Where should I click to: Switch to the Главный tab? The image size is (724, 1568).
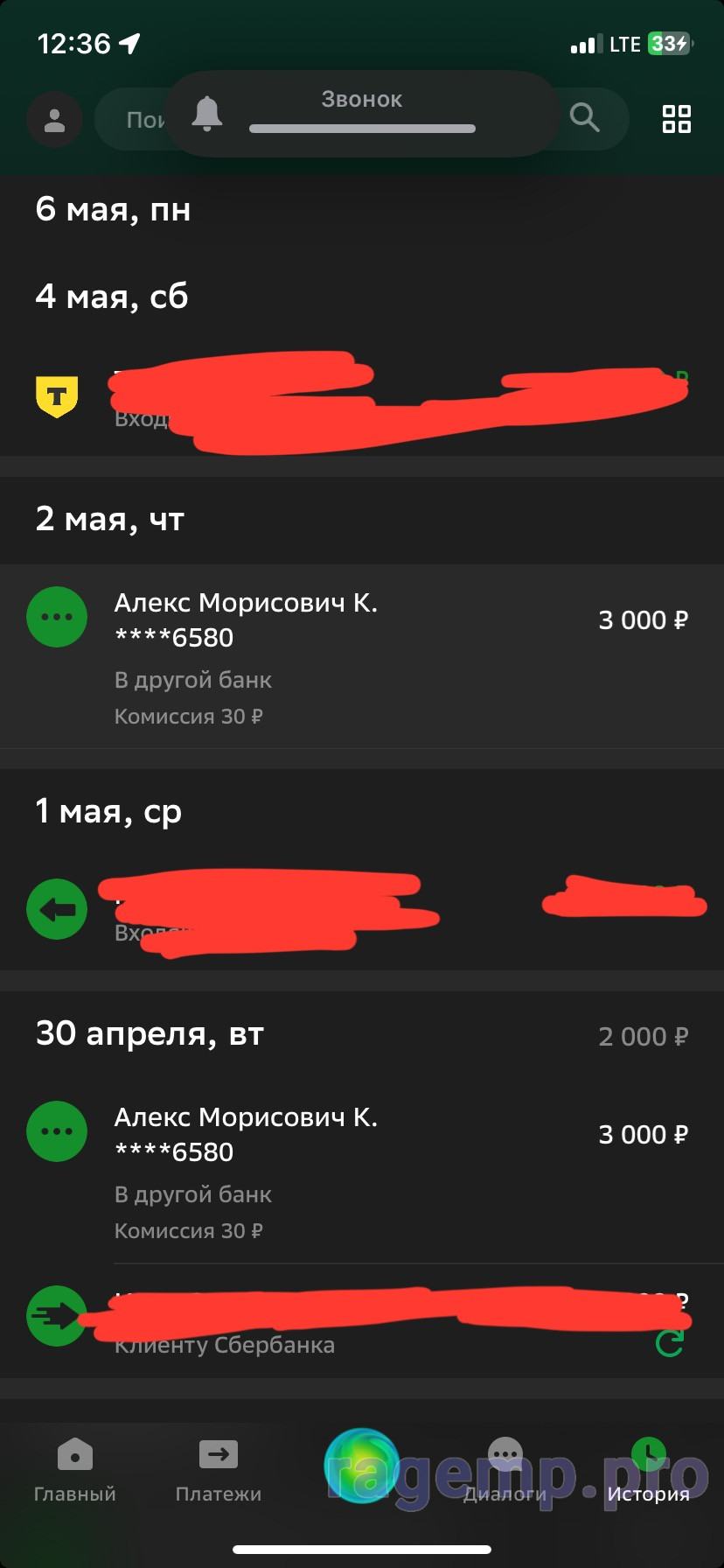click(75, 1470)
